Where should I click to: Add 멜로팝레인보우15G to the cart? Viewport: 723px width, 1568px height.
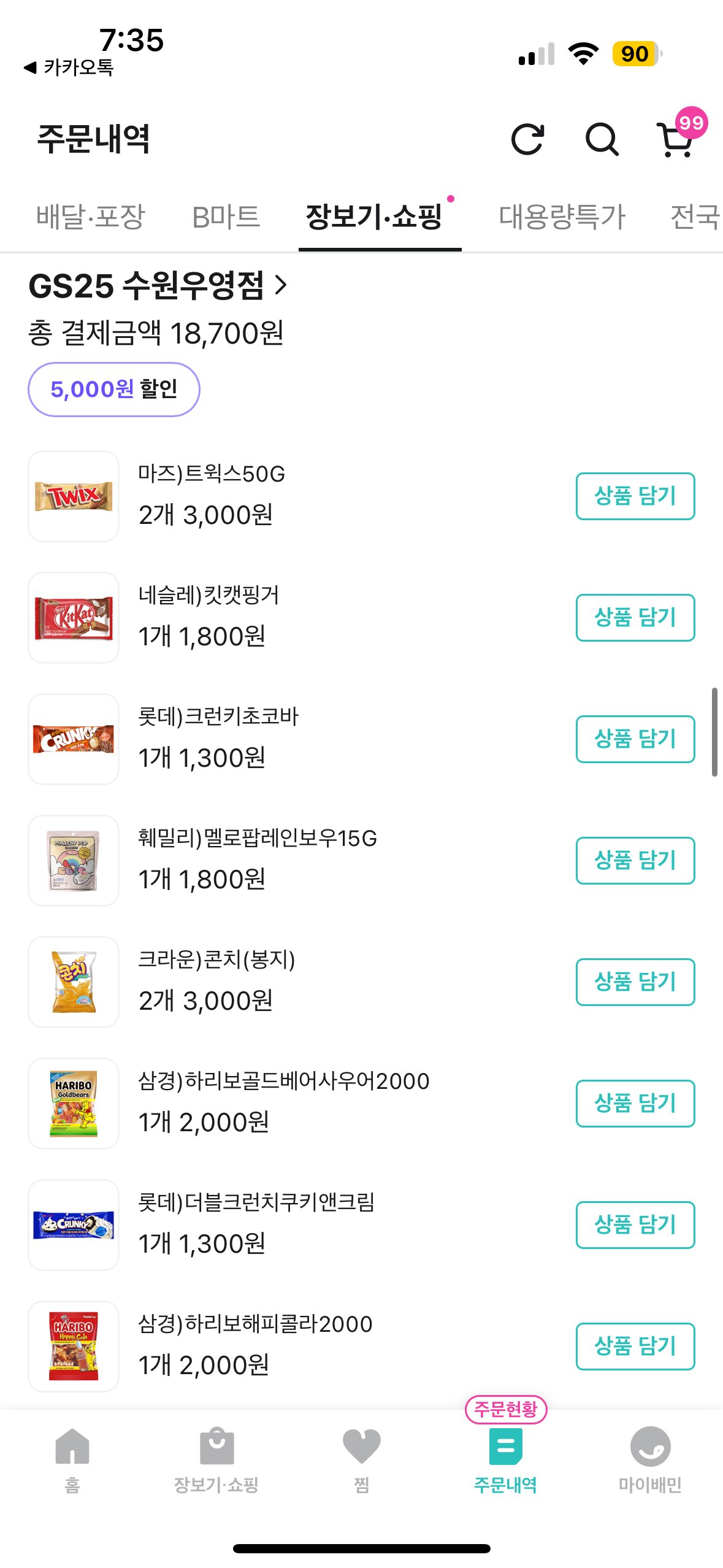click(635, 861)
